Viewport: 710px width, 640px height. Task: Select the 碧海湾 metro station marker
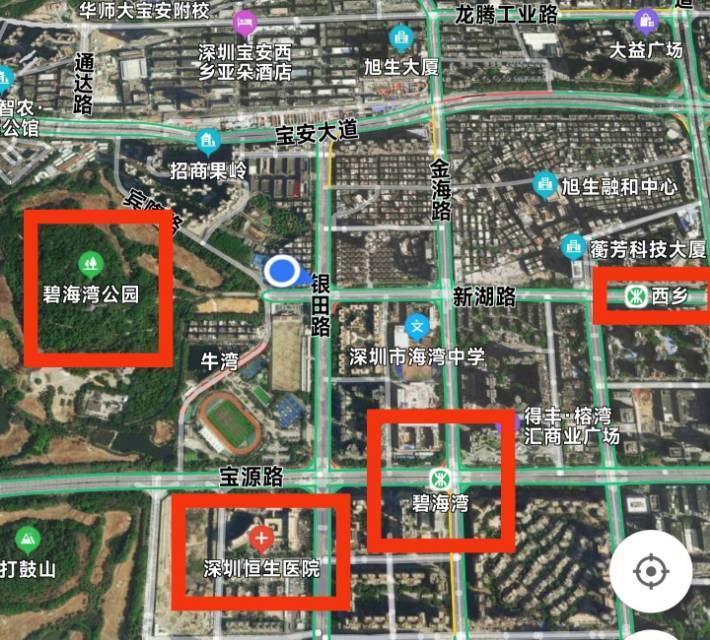[439, 477]
